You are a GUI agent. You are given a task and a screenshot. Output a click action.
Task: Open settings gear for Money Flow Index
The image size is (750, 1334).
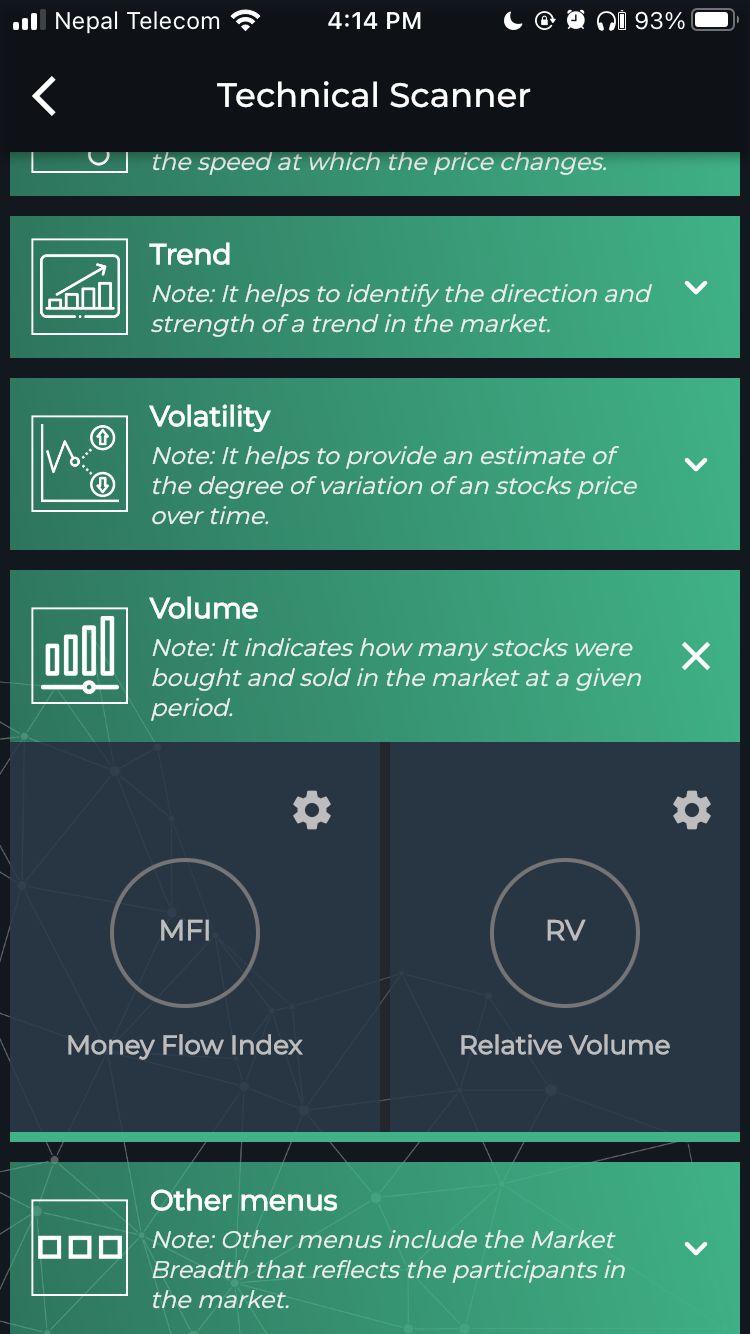(312, 809)
